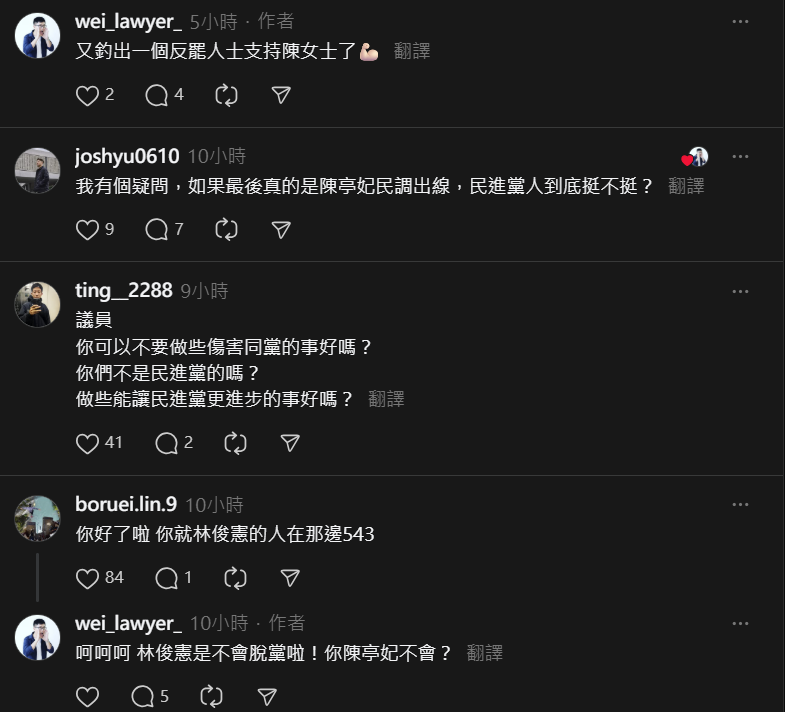Open overflow menu on joshyu0610's comment
The width and height of the screenshot is (785, 712).
click(x=740, y=157)
